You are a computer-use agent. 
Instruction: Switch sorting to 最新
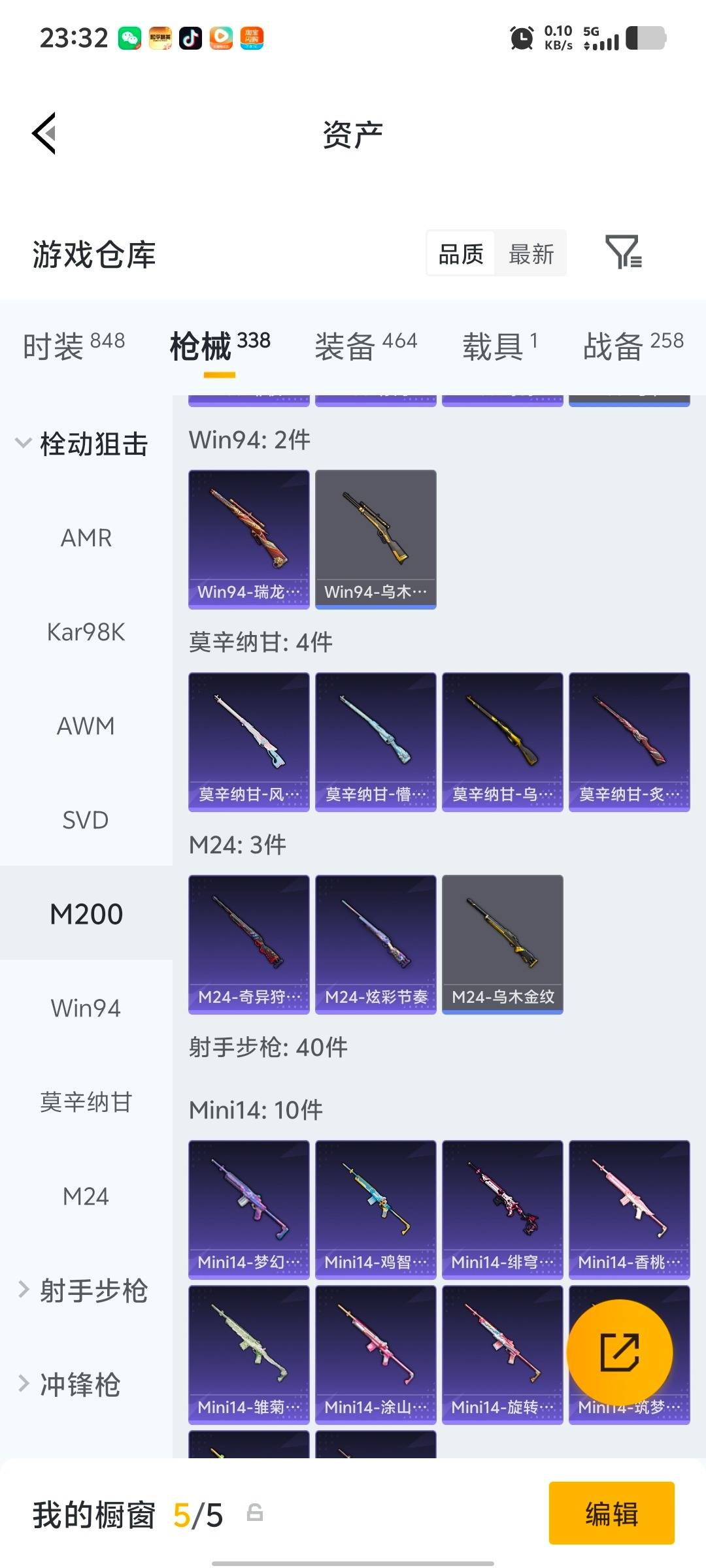531,253
